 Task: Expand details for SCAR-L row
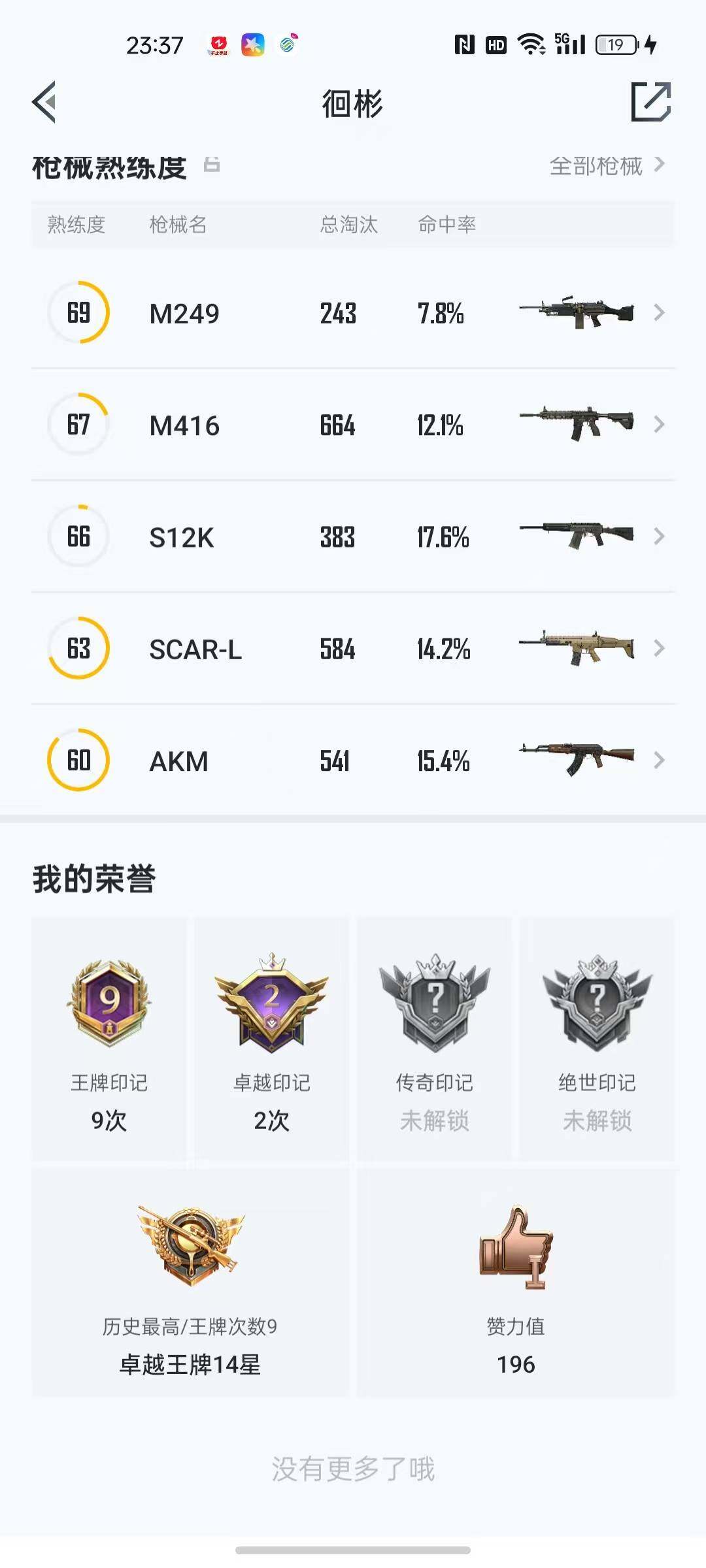660,649
